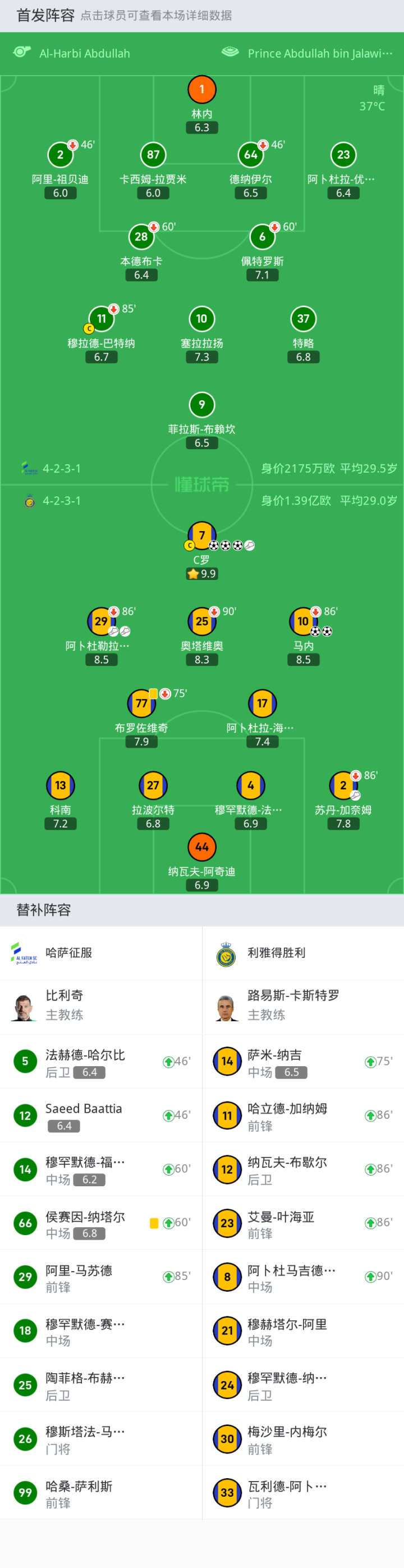
Task: Open 哈萨征服 team page
Action: [x=68, y=953]
